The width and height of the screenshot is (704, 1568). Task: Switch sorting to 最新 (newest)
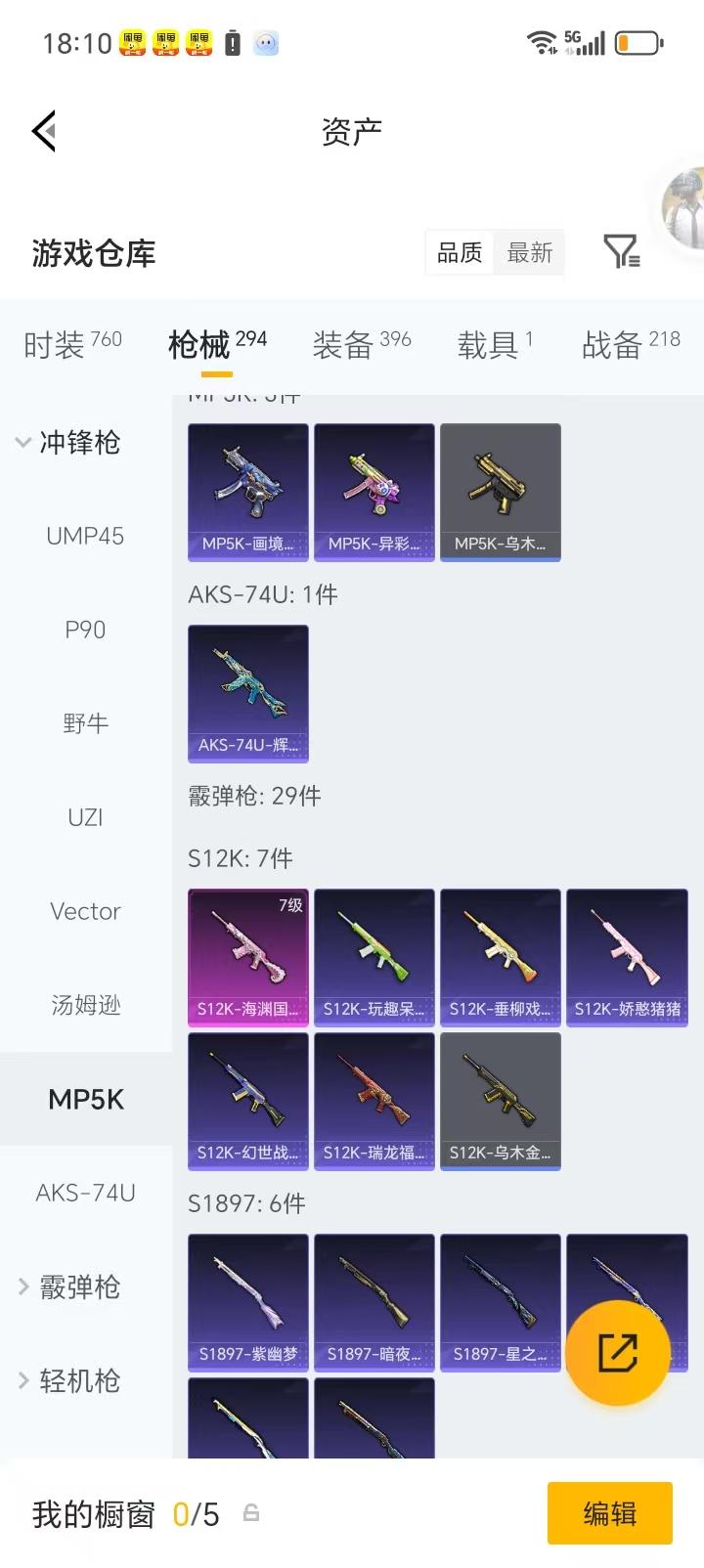pyautogui.click(x=529, y=252)
